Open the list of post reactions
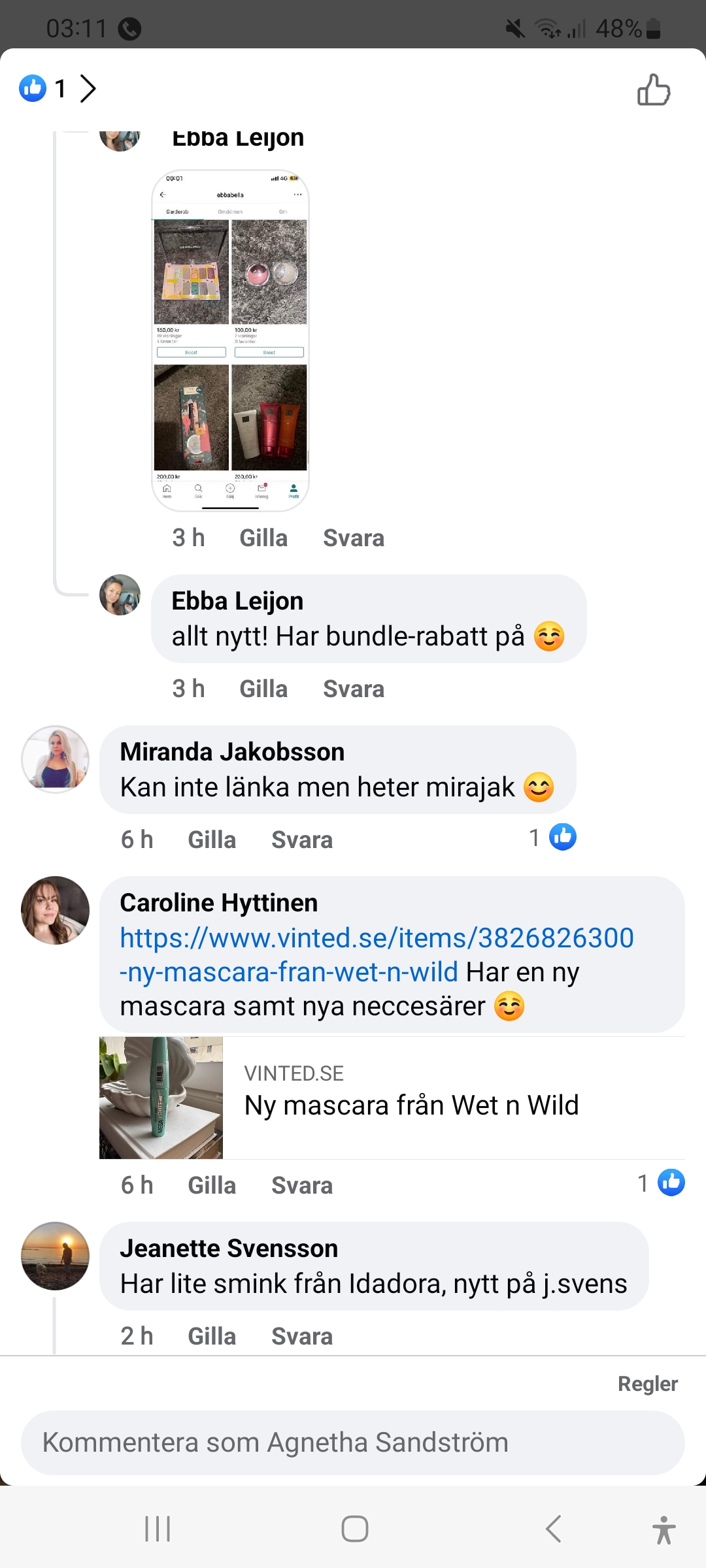706x1568 pixels. [x=58, y=88]
